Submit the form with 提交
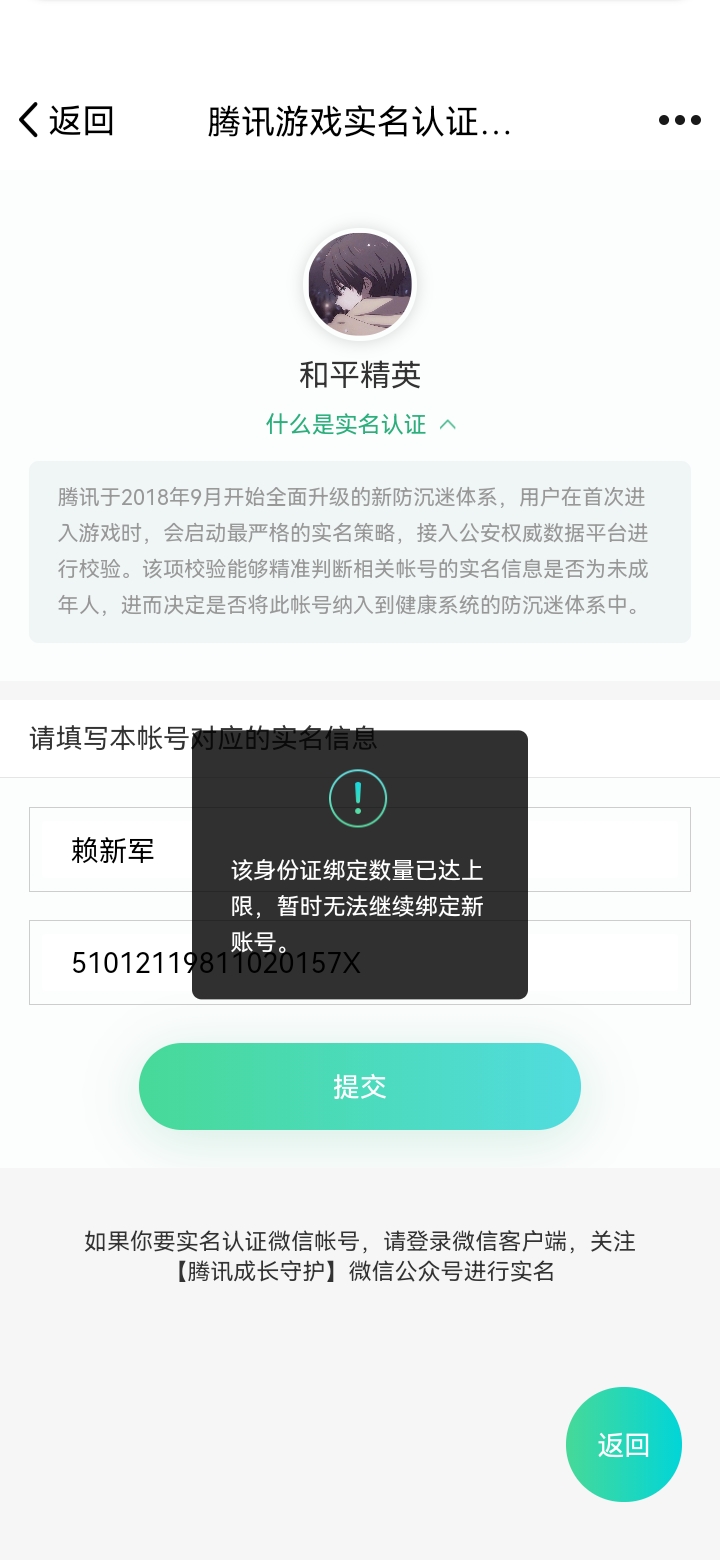Image resolution: width=720 pixels, height=1560 pixels. point(359,1087)
